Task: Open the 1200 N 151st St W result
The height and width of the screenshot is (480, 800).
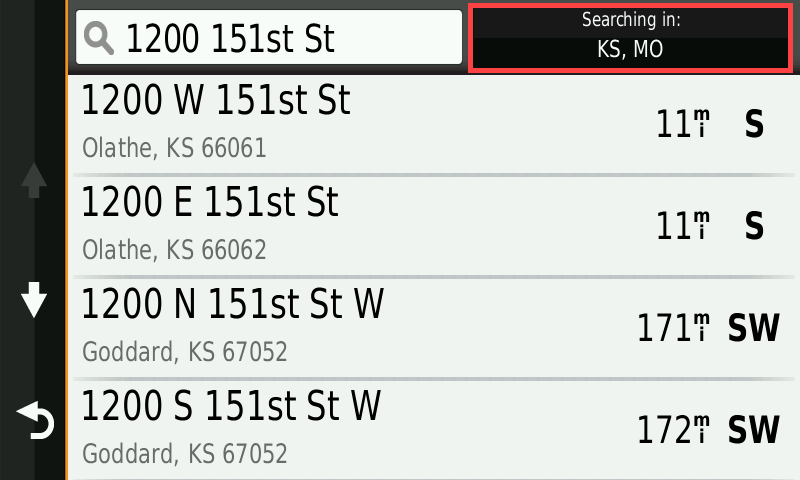Action: (430, 327)
